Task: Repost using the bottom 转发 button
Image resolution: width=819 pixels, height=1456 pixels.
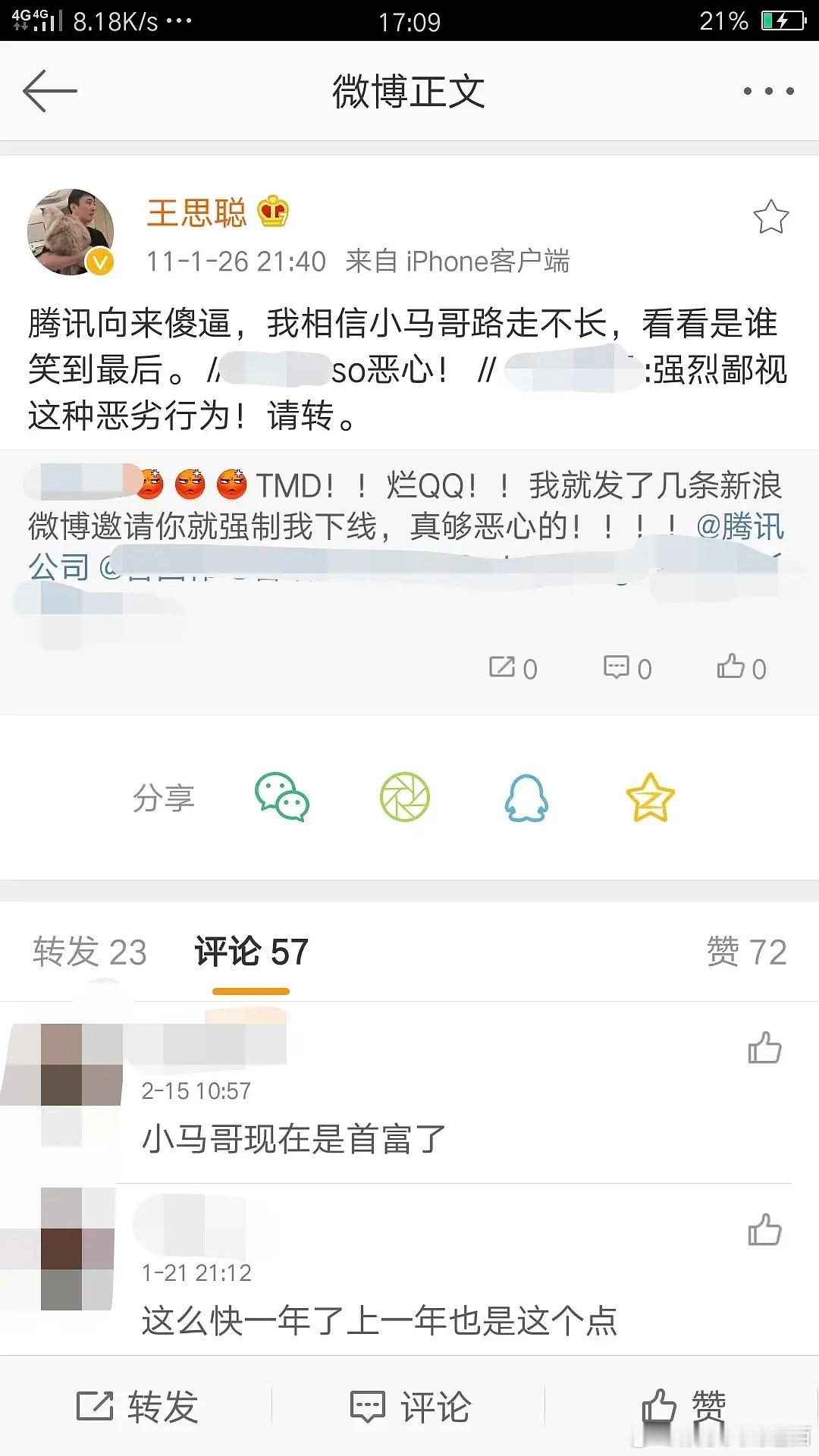Action: click(x=137, y=1407)
